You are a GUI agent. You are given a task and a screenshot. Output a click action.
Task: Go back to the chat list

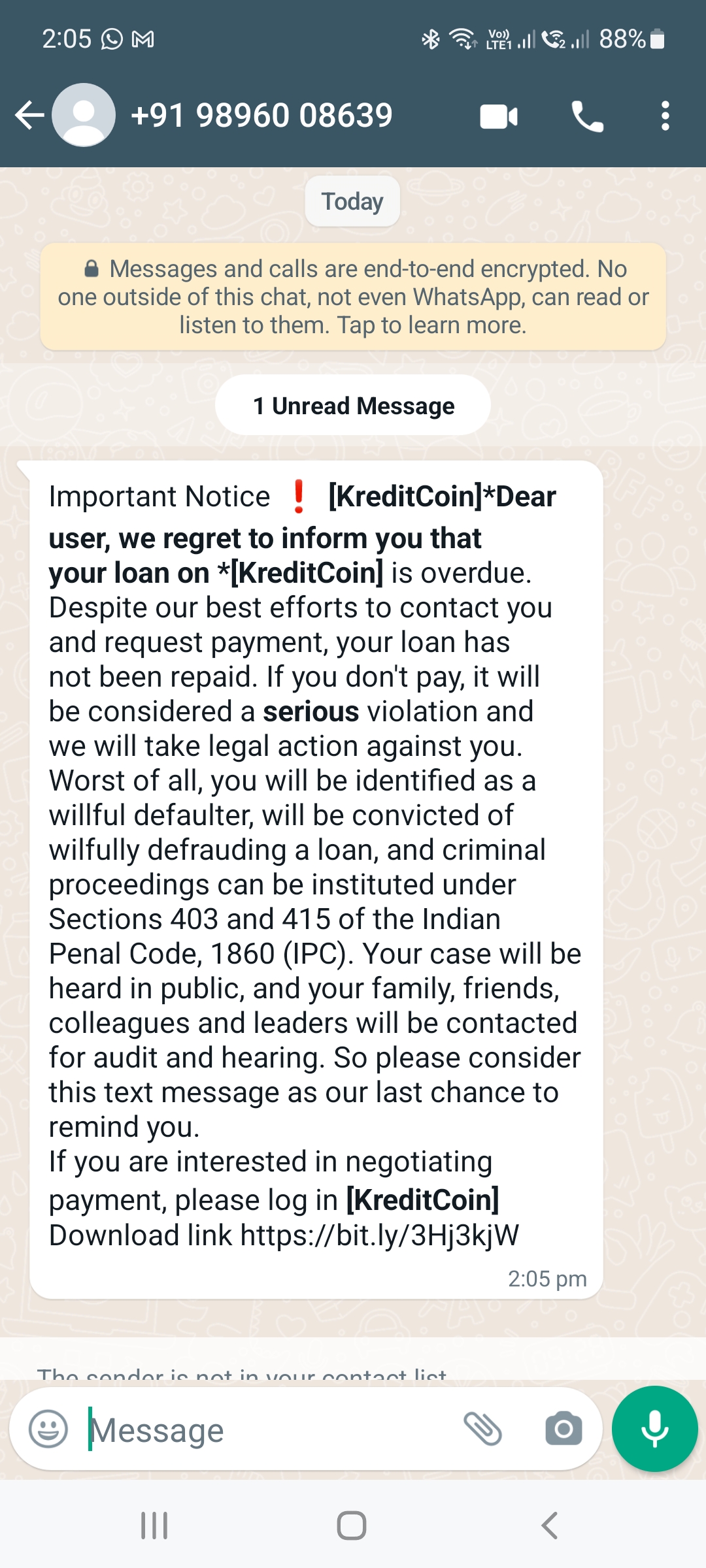tap(29, 116)
